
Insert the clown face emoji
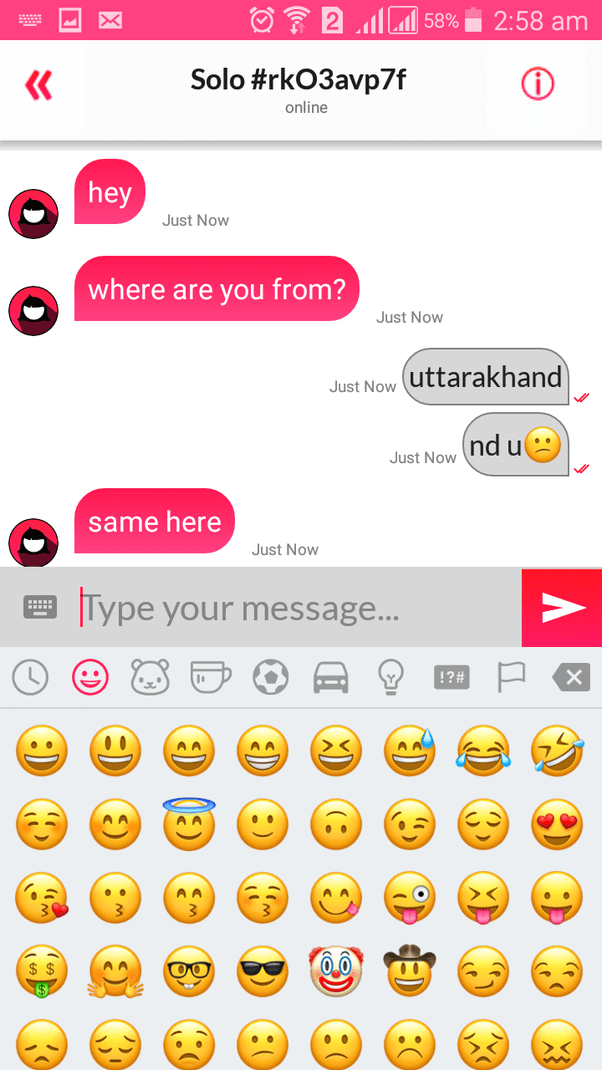click(336, 970)
